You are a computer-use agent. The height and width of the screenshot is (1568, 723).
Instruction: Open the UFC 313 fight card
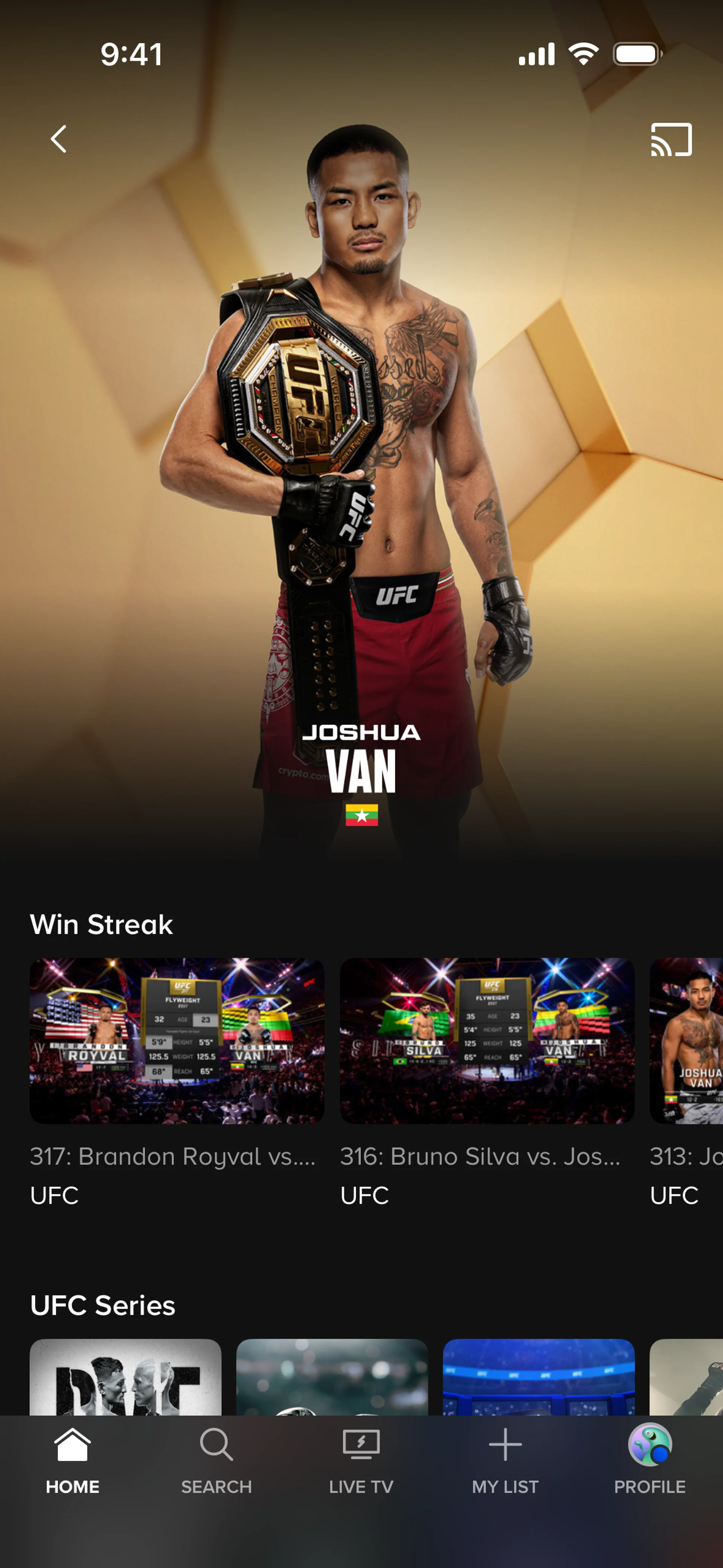pos(686,1041)
